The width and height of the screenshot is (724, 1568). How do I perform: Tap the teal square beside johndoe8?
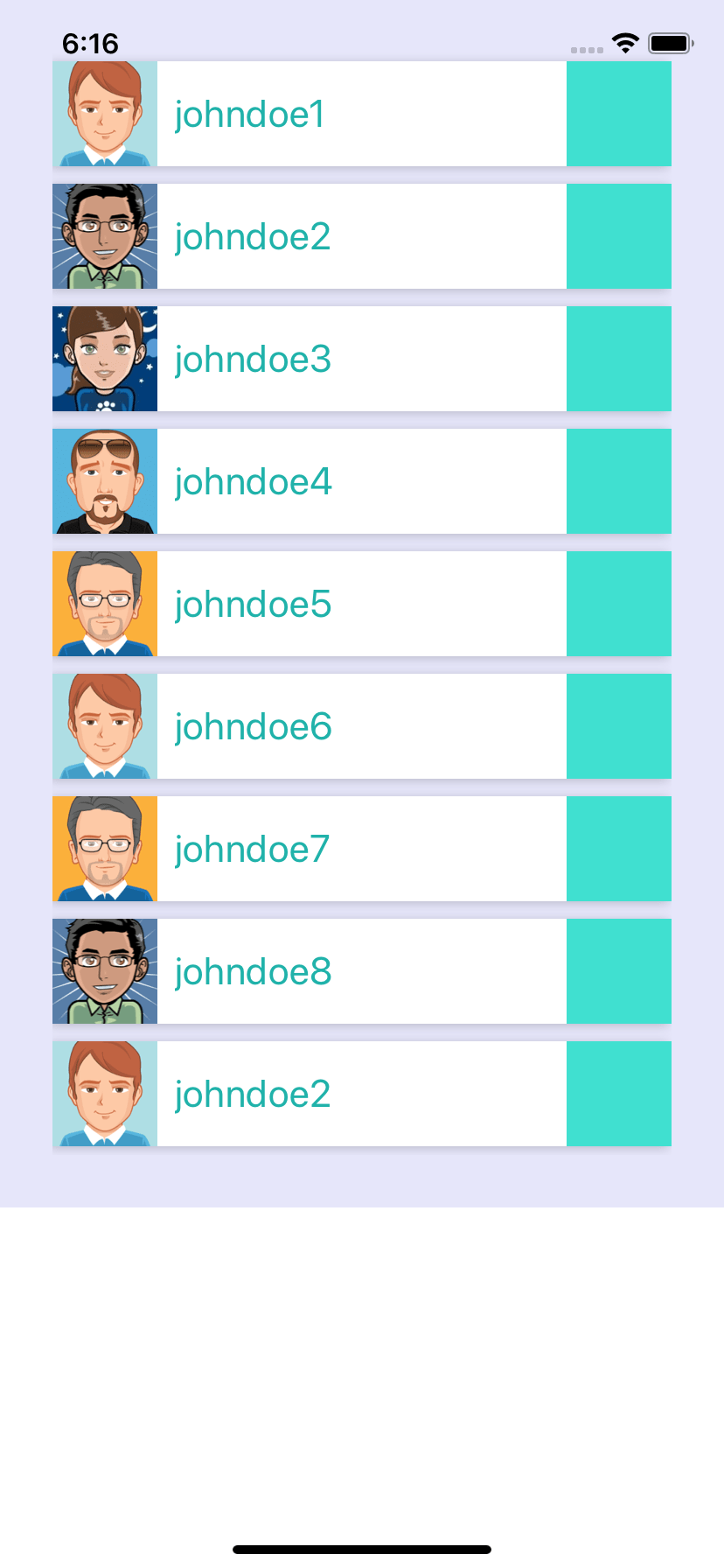click(619, 971)
